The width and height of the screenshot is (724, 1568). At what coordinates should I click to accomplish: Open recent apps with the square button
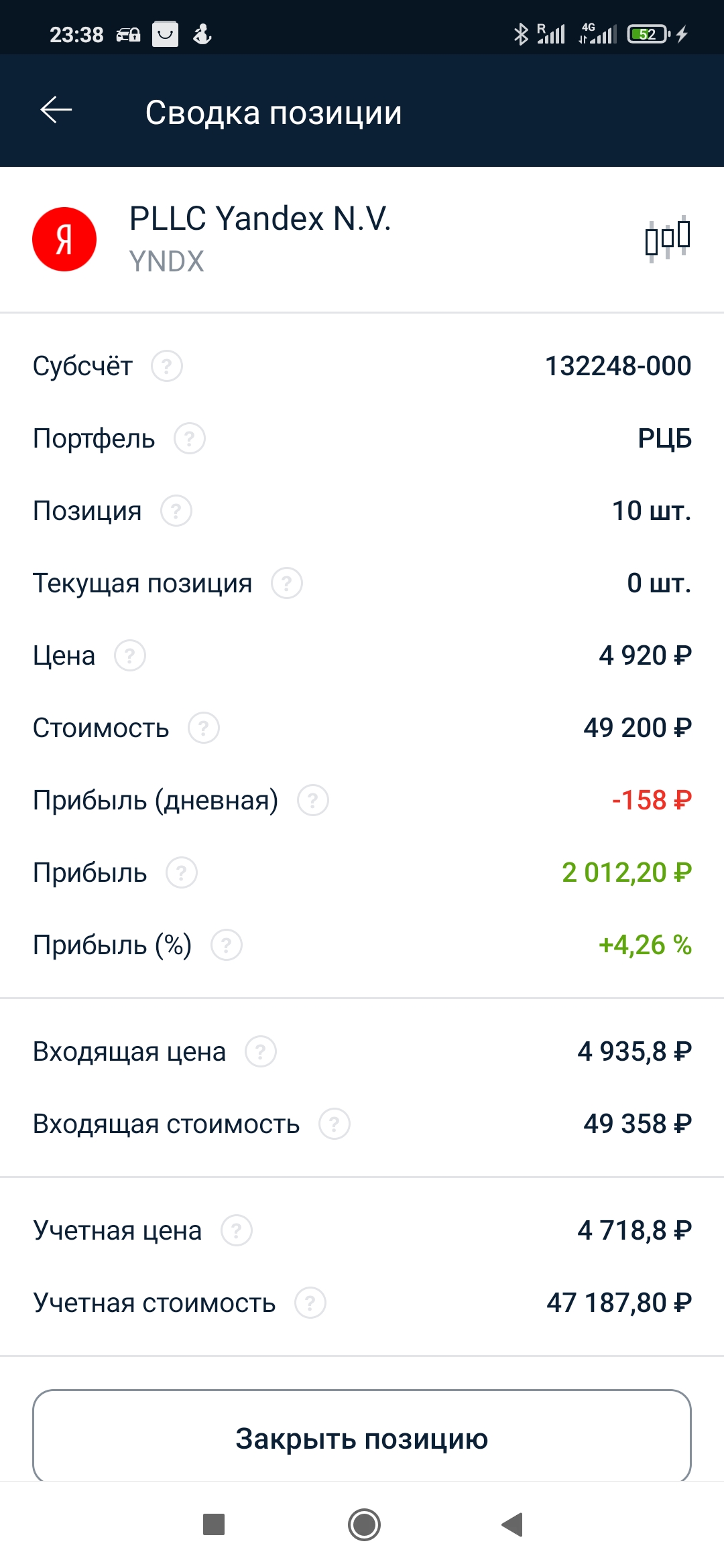pyautogui.click(x=214, y=1525)
